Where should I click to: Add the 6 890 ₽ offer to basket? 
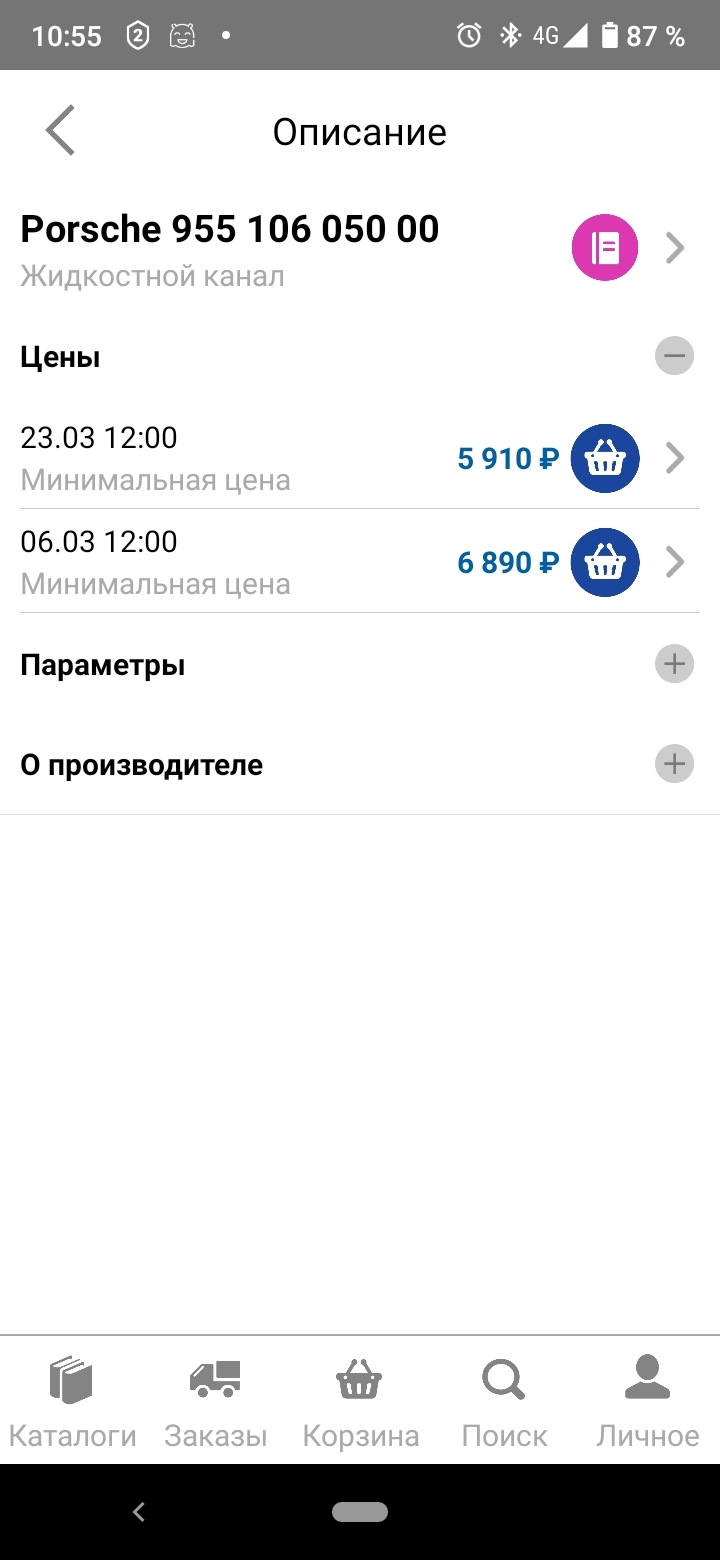(x=604, y=562)
